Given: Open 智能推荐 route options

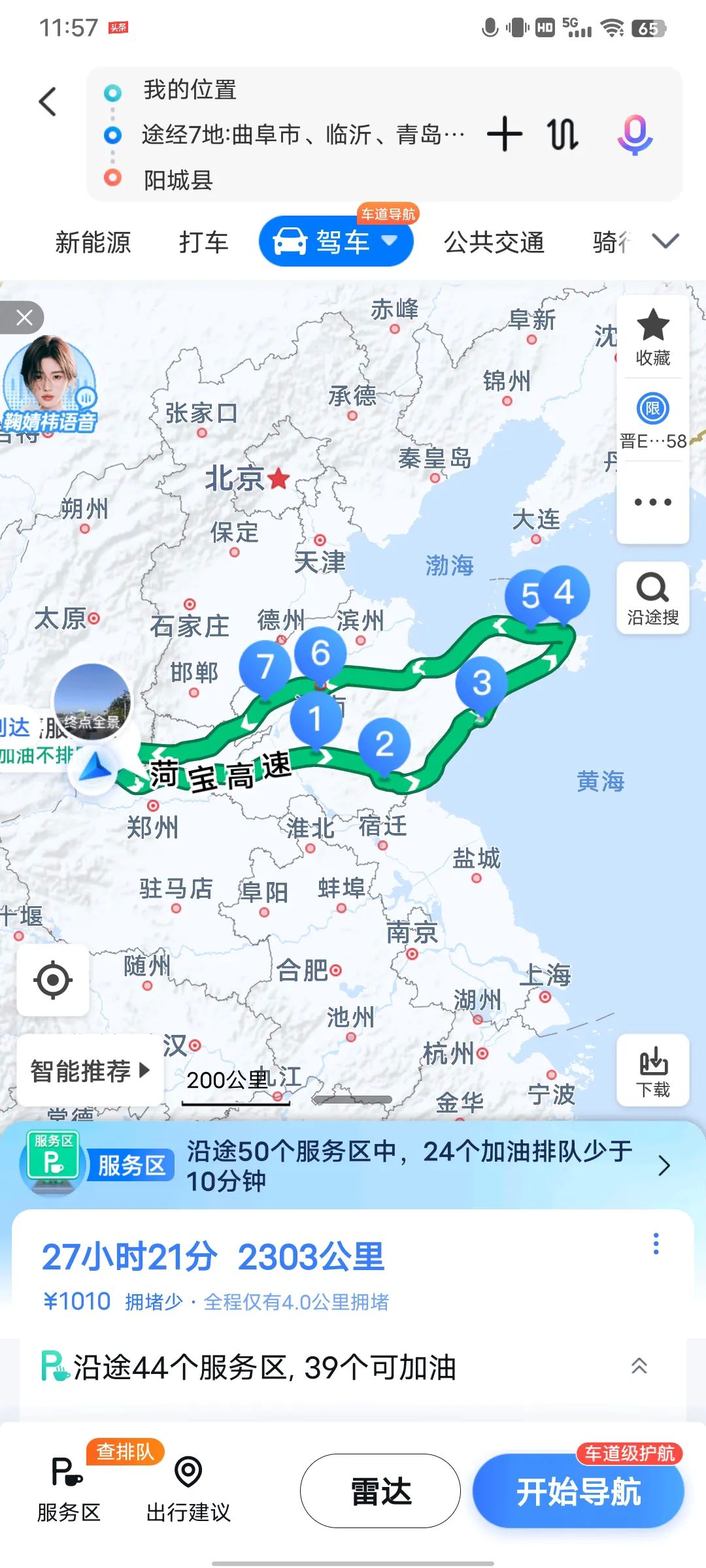Looking at the screenshot, I should coord(90,1071).
